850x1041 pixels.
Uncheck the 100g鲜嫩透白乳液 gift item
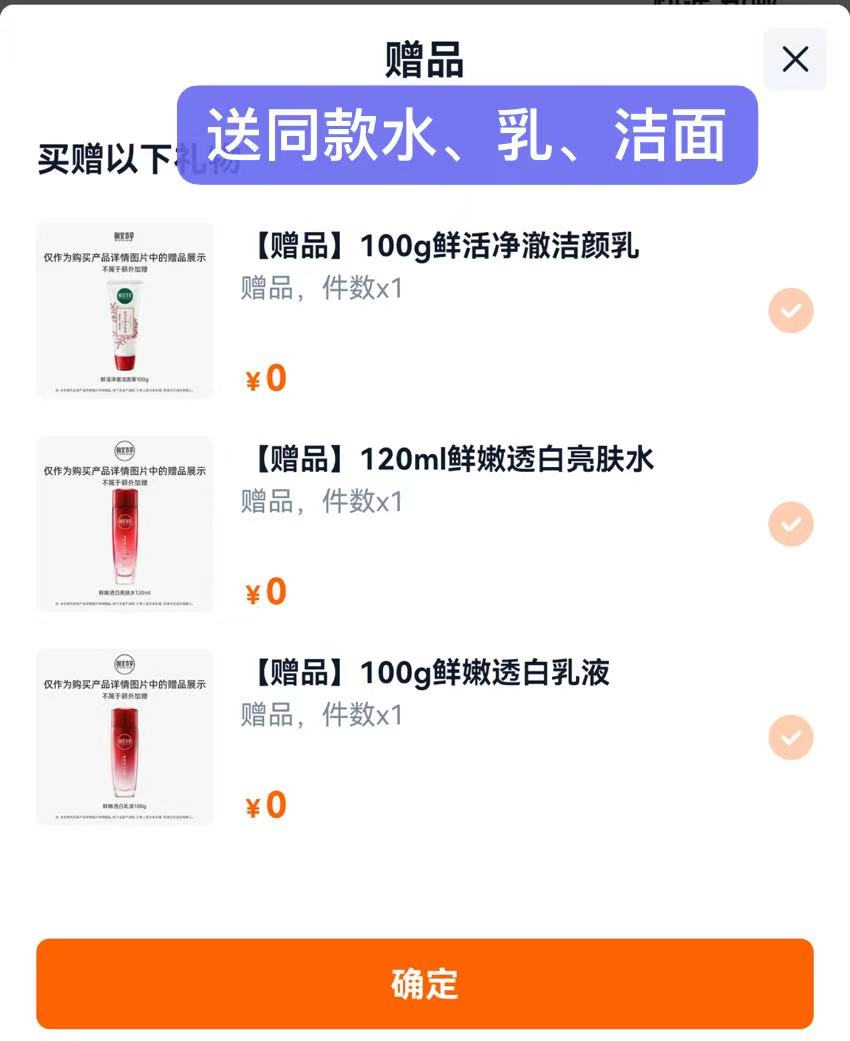(x=790, y=738)
